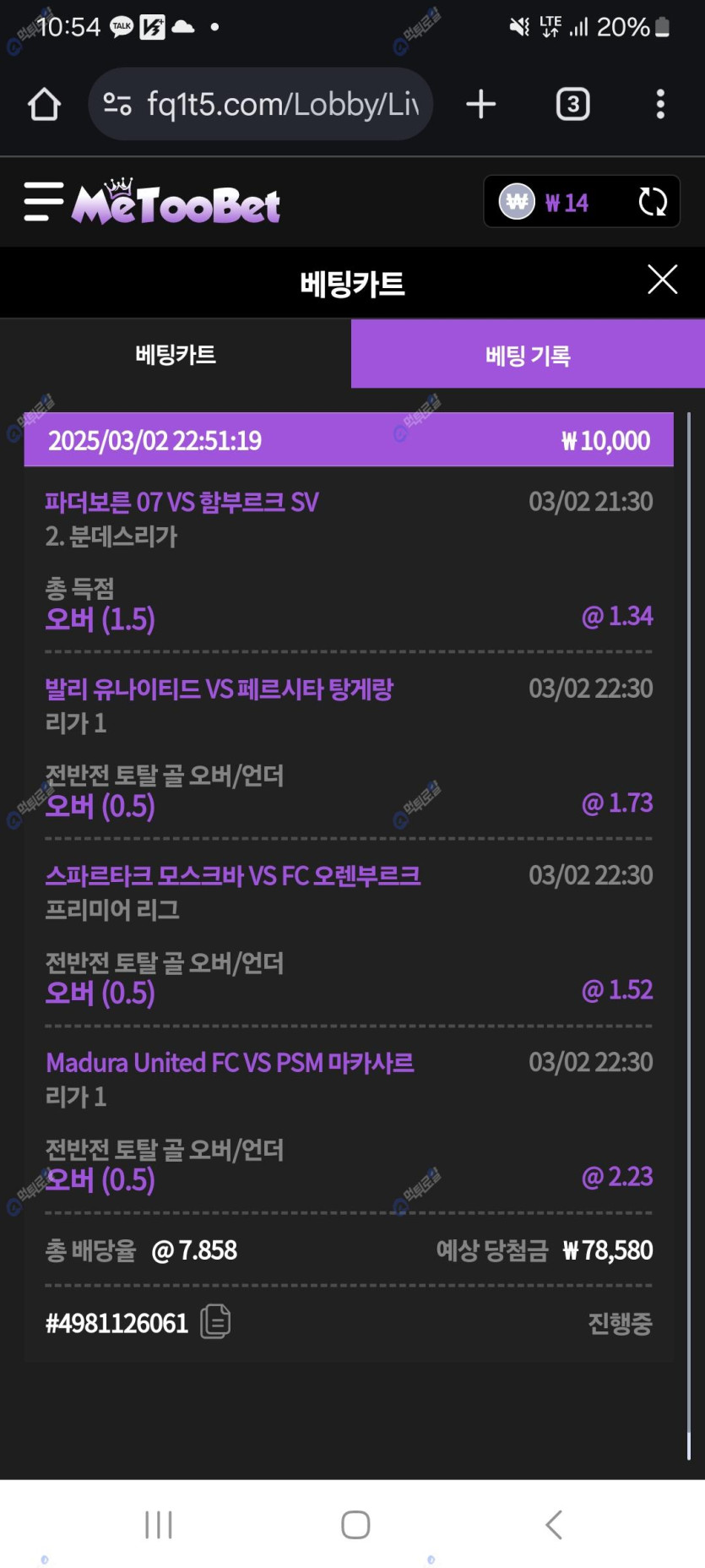Go back with the system back button

[x=554, y=1524]
